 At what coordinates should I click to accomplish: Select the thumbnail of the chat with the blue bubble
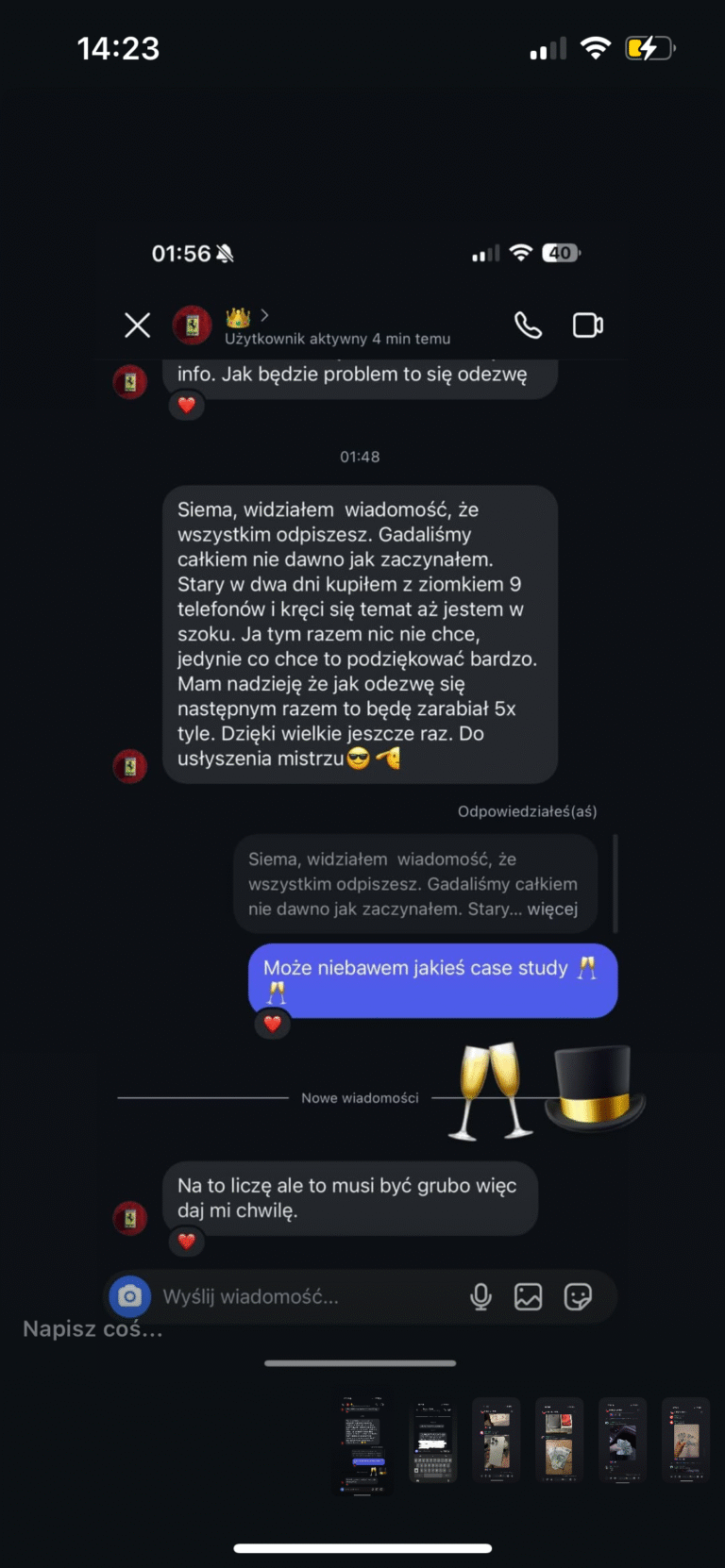point(362,1442)
